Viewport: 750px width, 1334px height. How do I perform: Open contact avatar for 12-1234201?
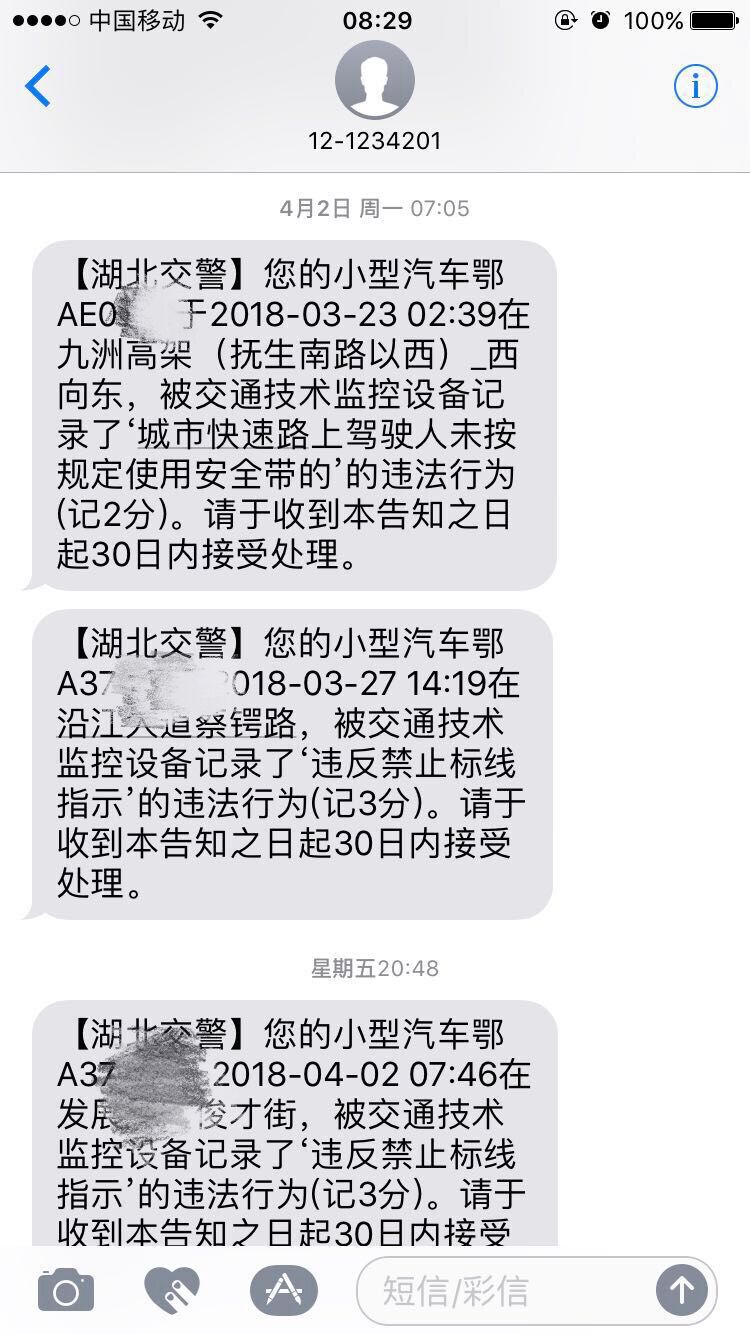pos(374,79)
